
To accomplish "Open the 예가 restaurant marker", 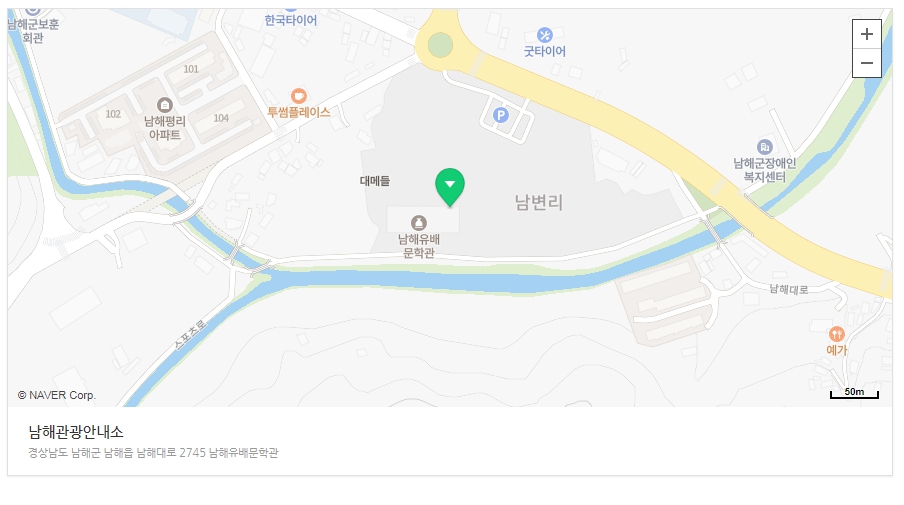I will point(837,334).
